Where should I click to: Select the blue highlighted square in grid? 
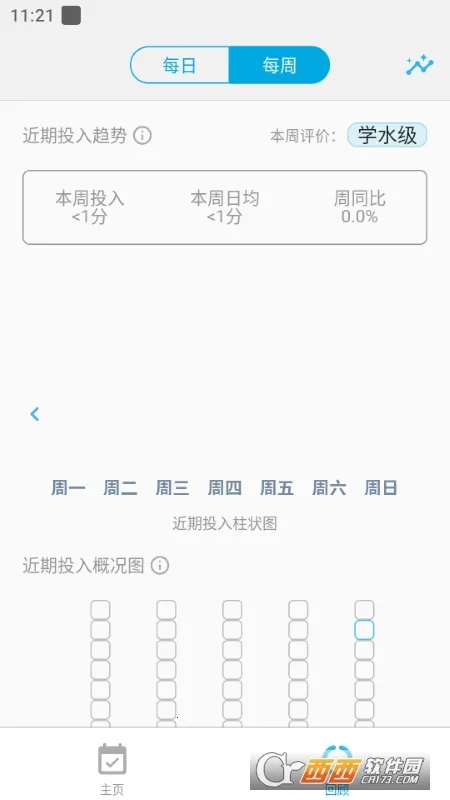[364, 630]
